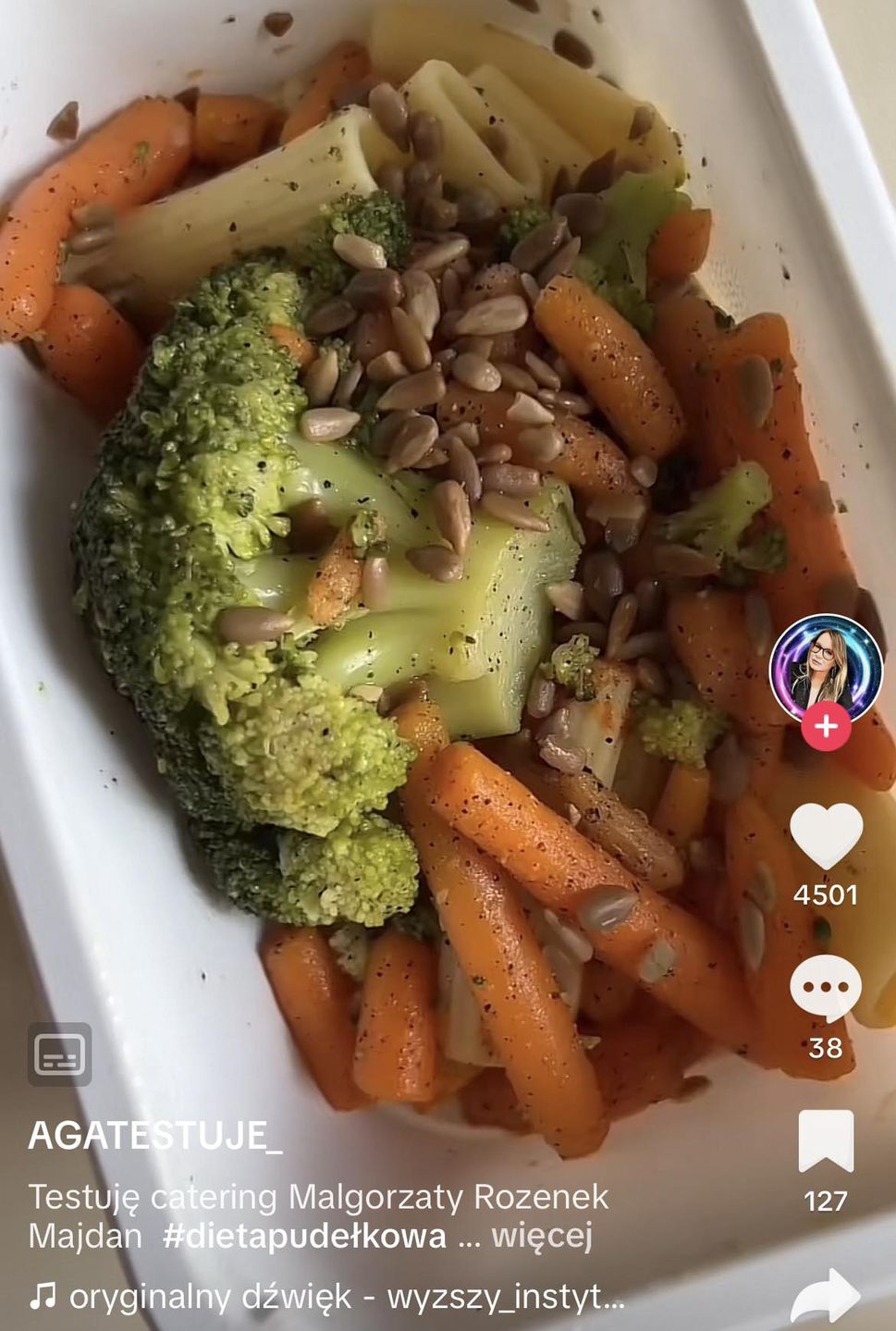The width and height of the screenshot is (896, 1331).
Task: Open the #dietapudełkowa hashtag
Action: click(x=304, y=1236)
